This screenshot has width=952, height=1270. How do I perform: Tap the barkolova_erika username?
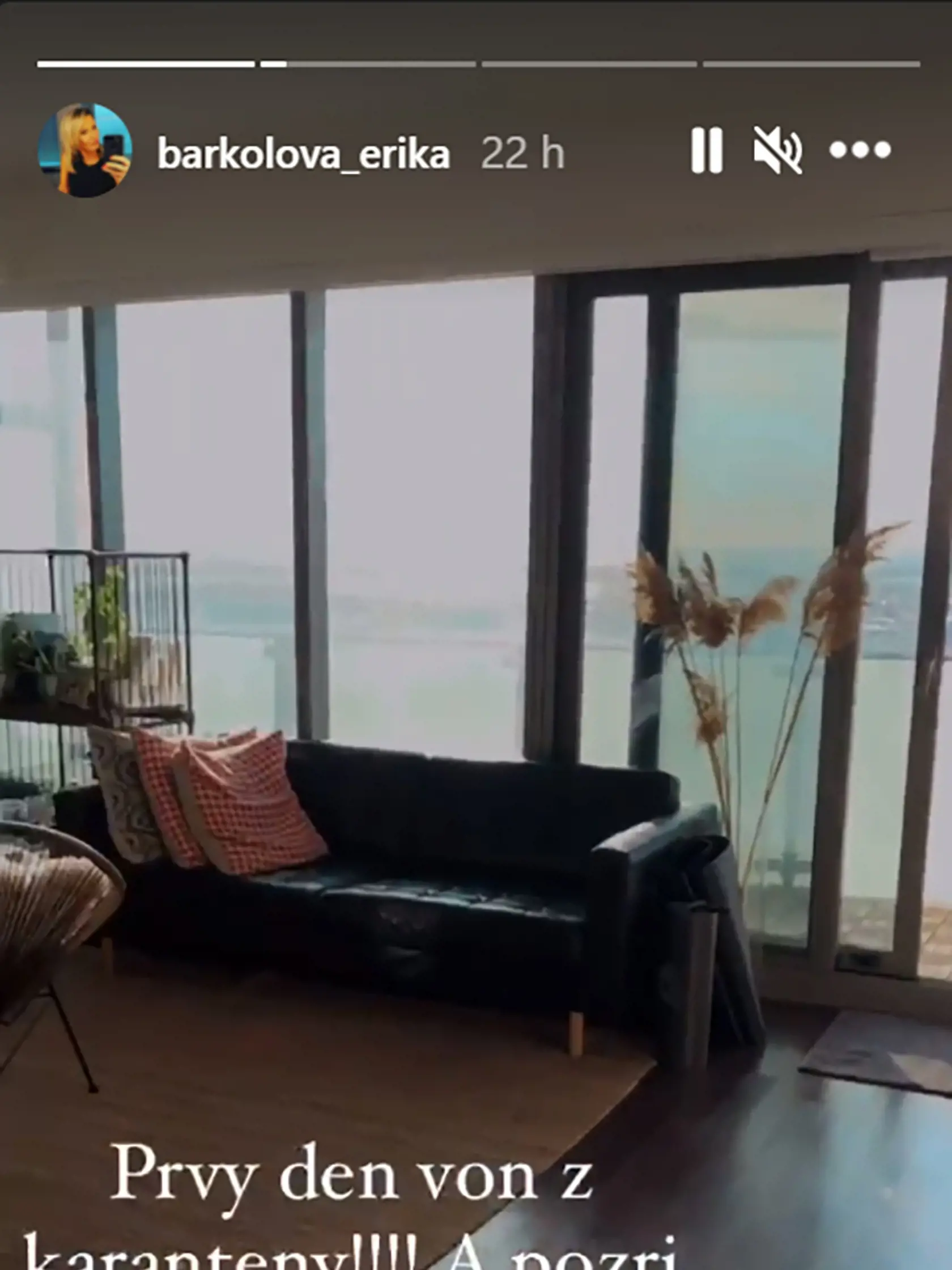pos(303,154)
